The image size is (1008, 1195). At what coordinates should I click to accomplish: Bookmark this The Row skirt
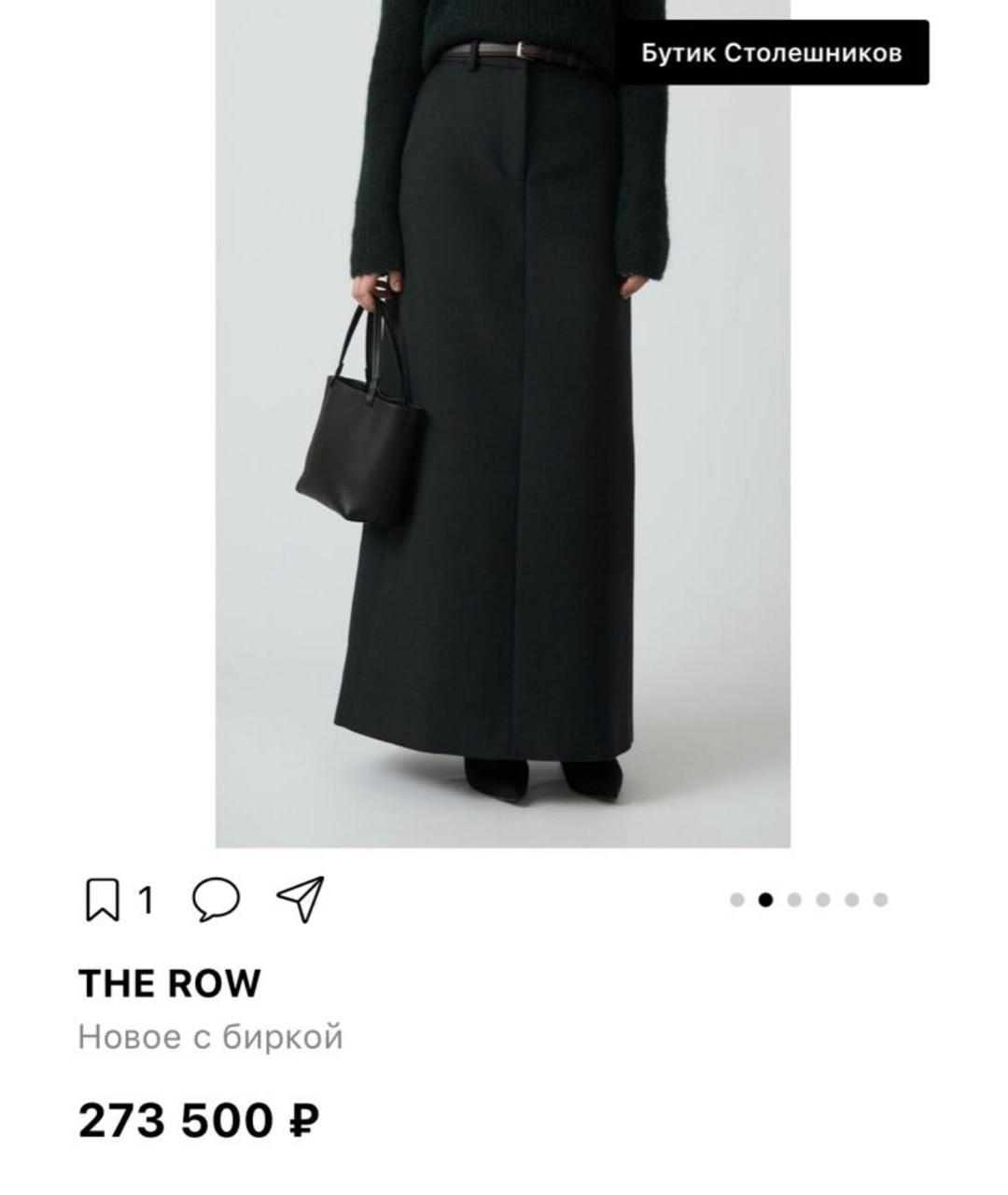click(x=102, y=901)
